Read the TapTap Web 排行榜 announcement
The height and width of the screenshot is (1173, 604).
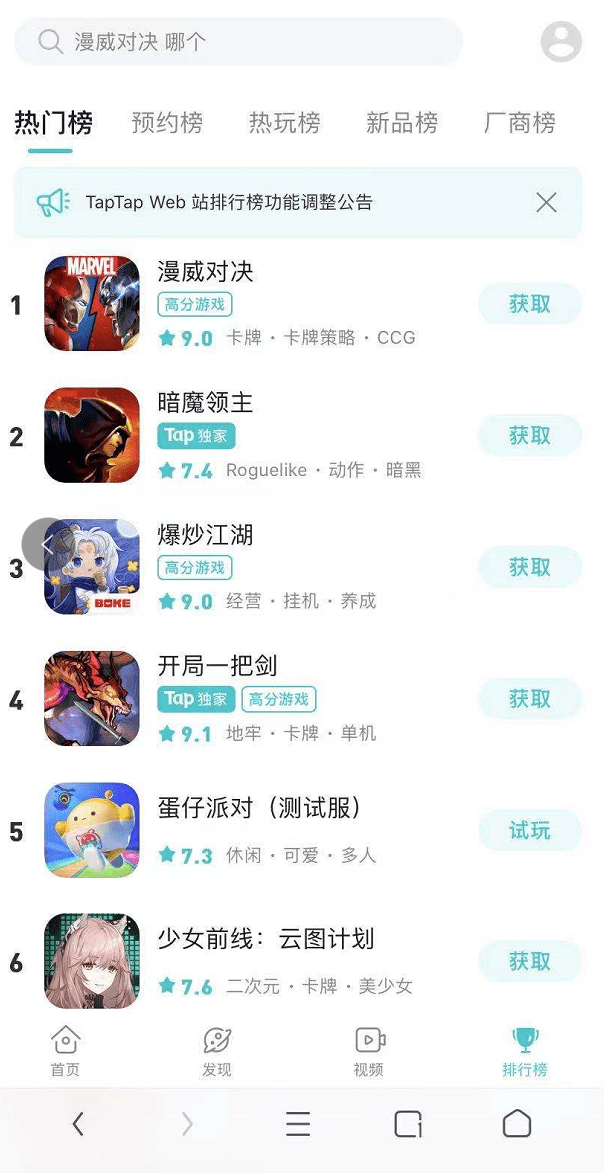229,203
